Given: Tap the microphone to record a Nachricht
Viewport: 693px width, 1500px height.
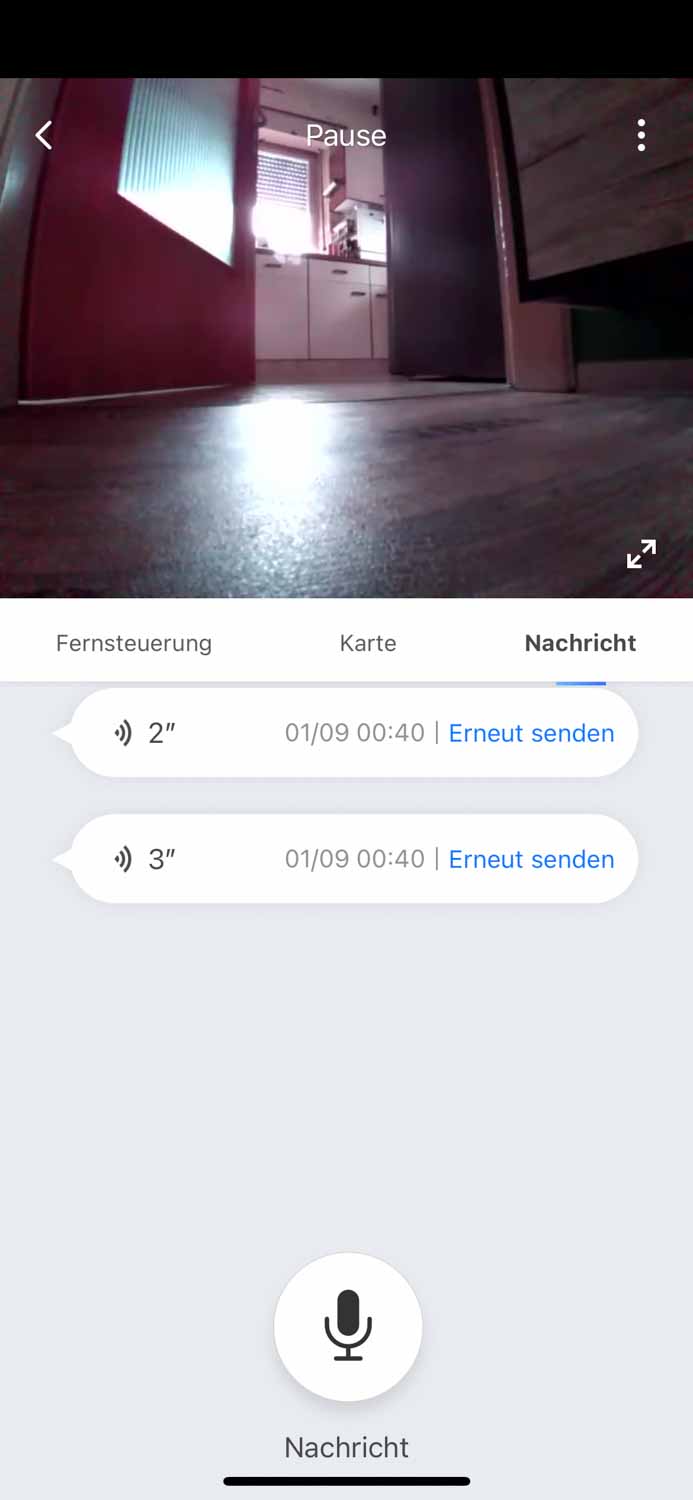Looking at the screenshot, I should point(348,1326).
